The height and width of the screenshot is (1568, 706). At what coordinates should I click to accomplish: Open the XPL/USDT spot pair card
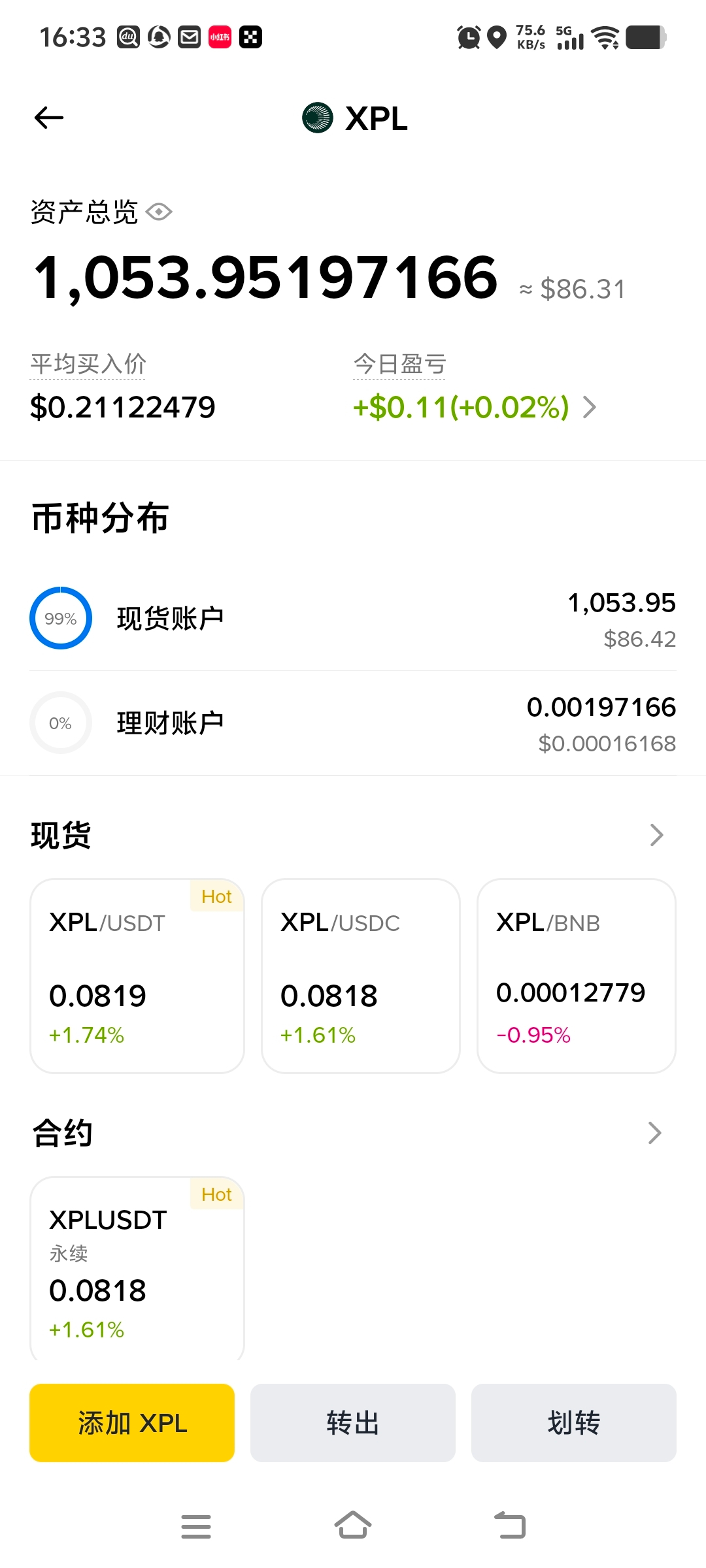point(137,975)
